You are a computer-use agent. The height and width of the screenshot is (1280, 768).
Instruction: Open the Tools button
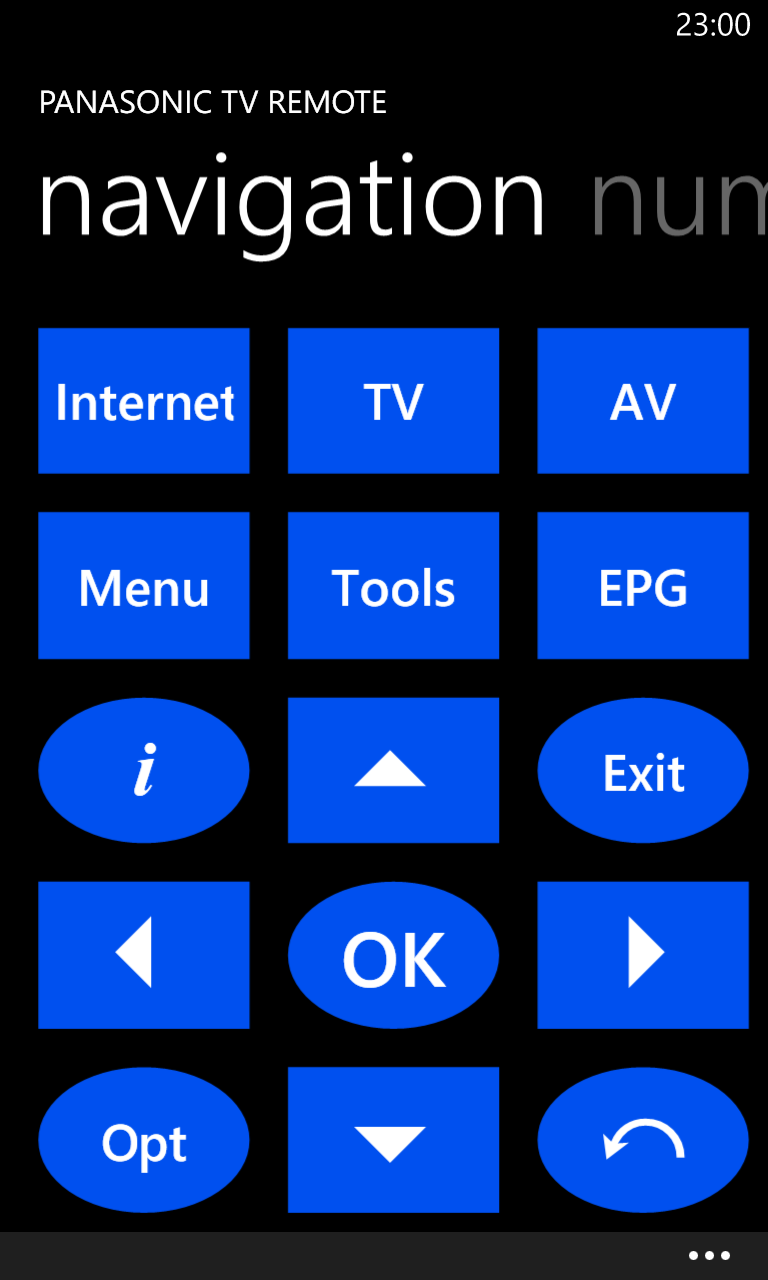pos(393,586)
